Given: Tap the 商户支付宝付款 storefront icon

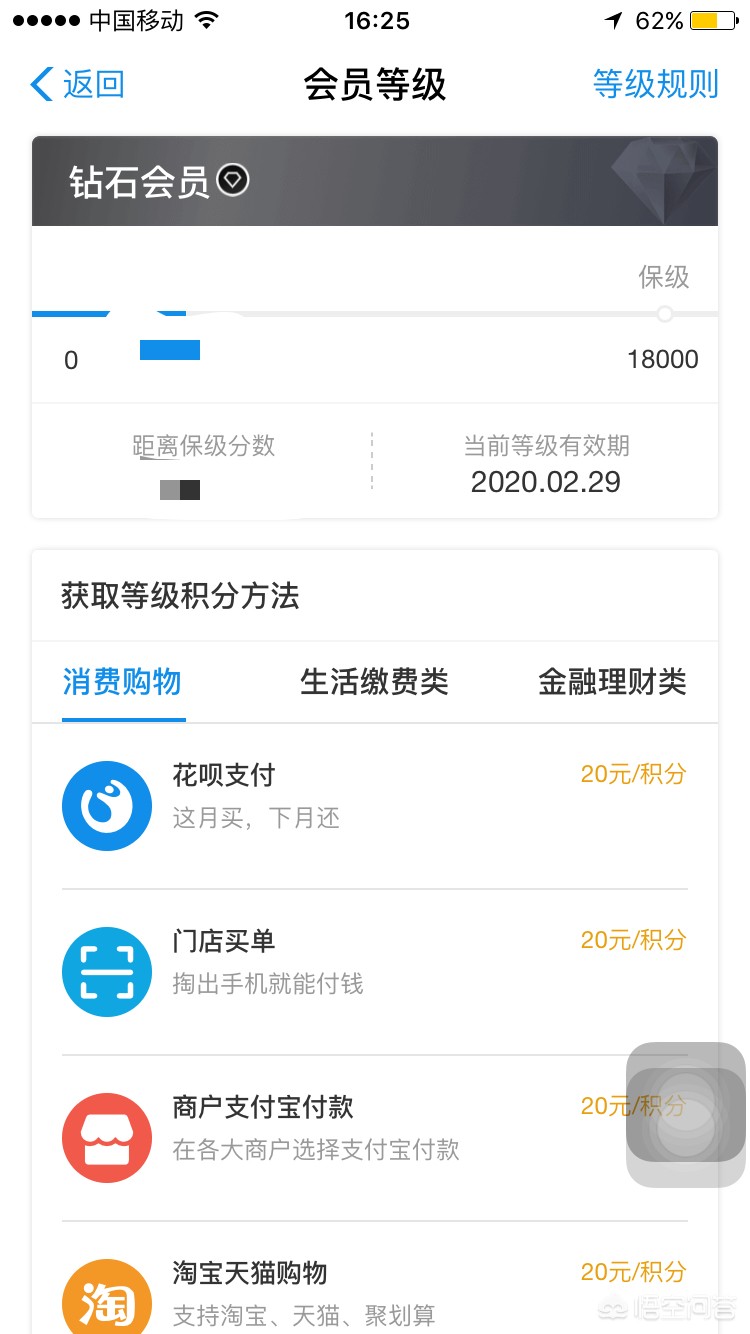Looking at the screenshot, I should 107,1137.
